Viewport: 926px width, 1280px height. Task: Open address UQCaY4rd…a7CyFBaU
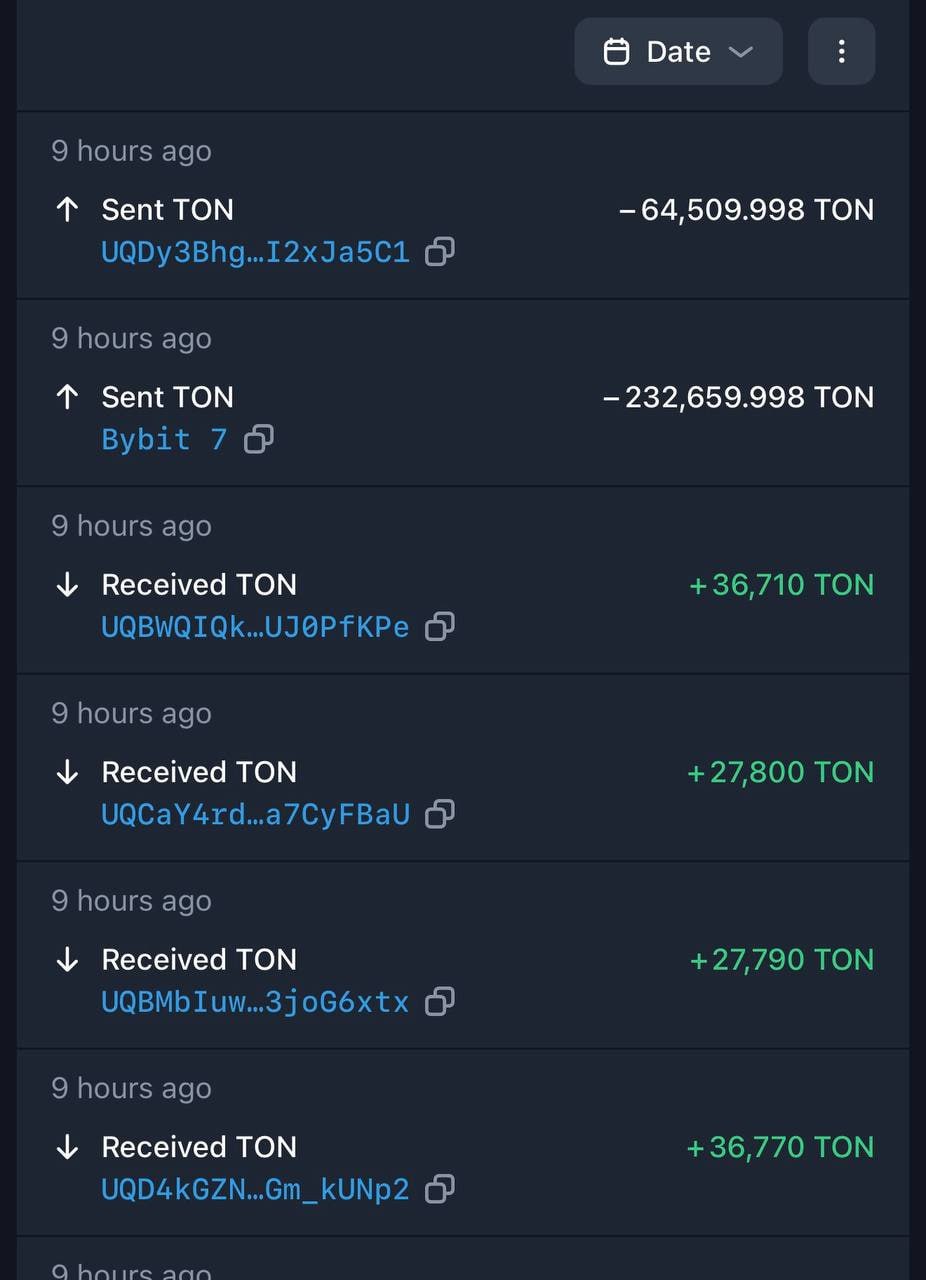[x=255, y=815]
